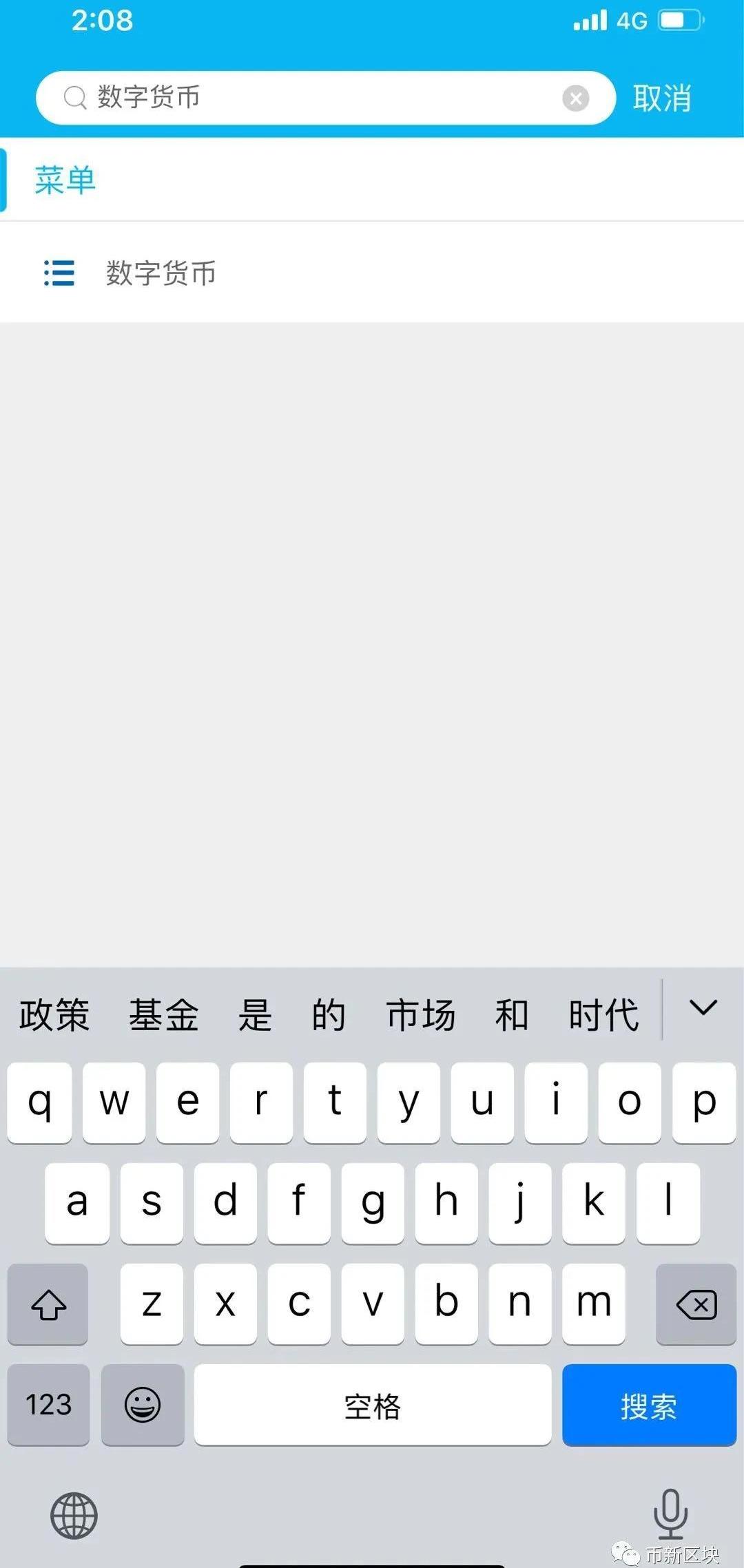Tap the 空格 space key
Viewport: 744px width, 1568px height.
(x=373, y=1405)
